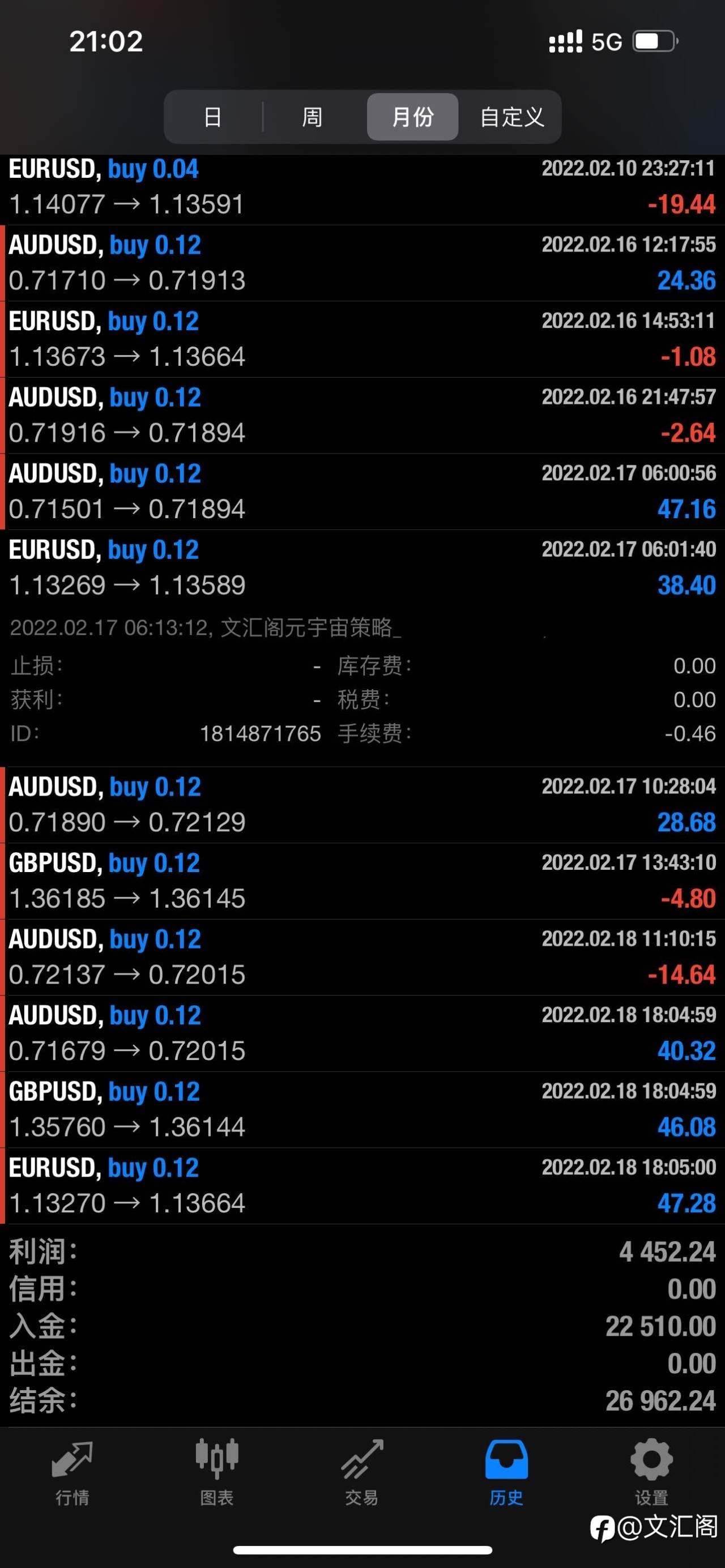The image size is (725, 1568).
Task: Go to the 交易 trade tab
Action: click(x=361, y=1471)
